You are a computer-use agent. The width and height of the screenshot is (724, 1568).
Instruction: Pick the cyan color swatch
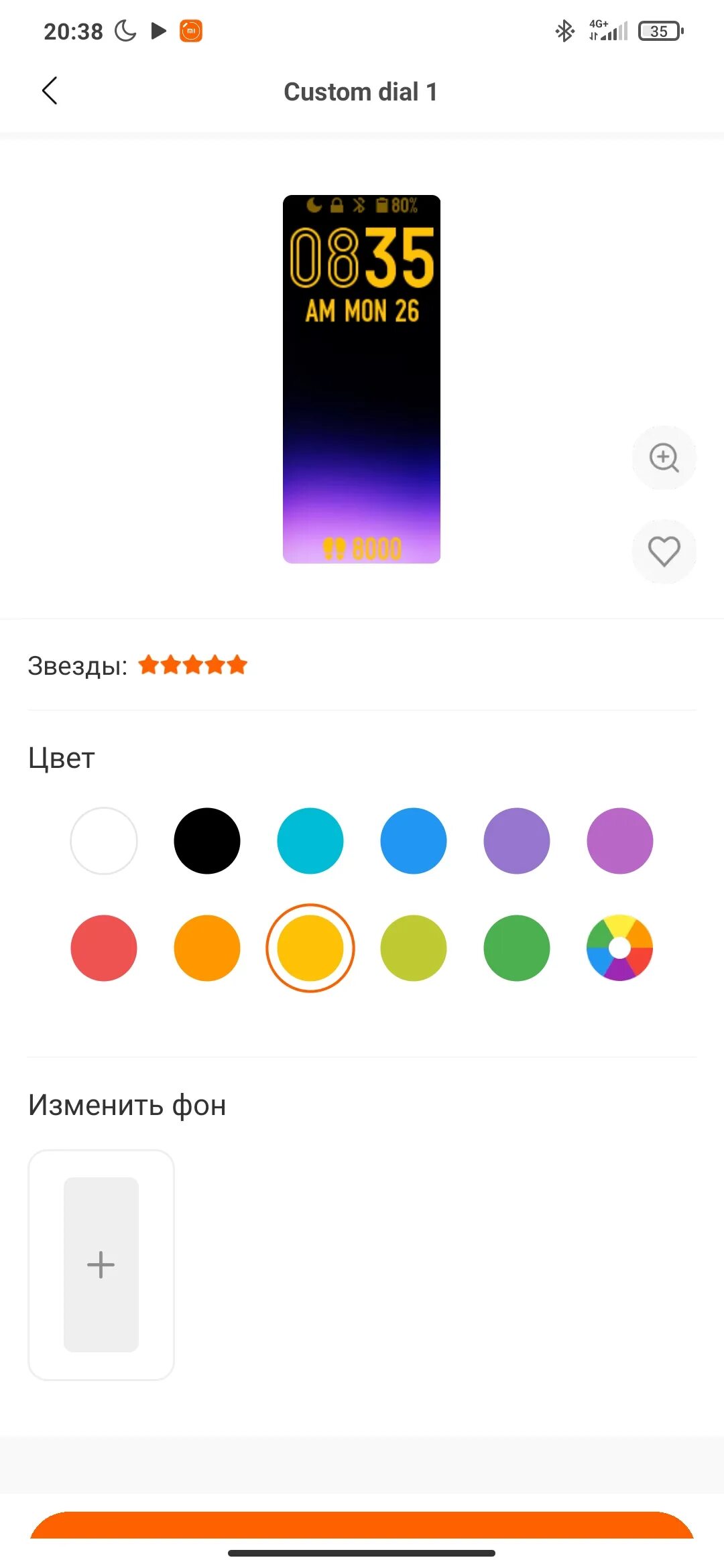(310, 841)
